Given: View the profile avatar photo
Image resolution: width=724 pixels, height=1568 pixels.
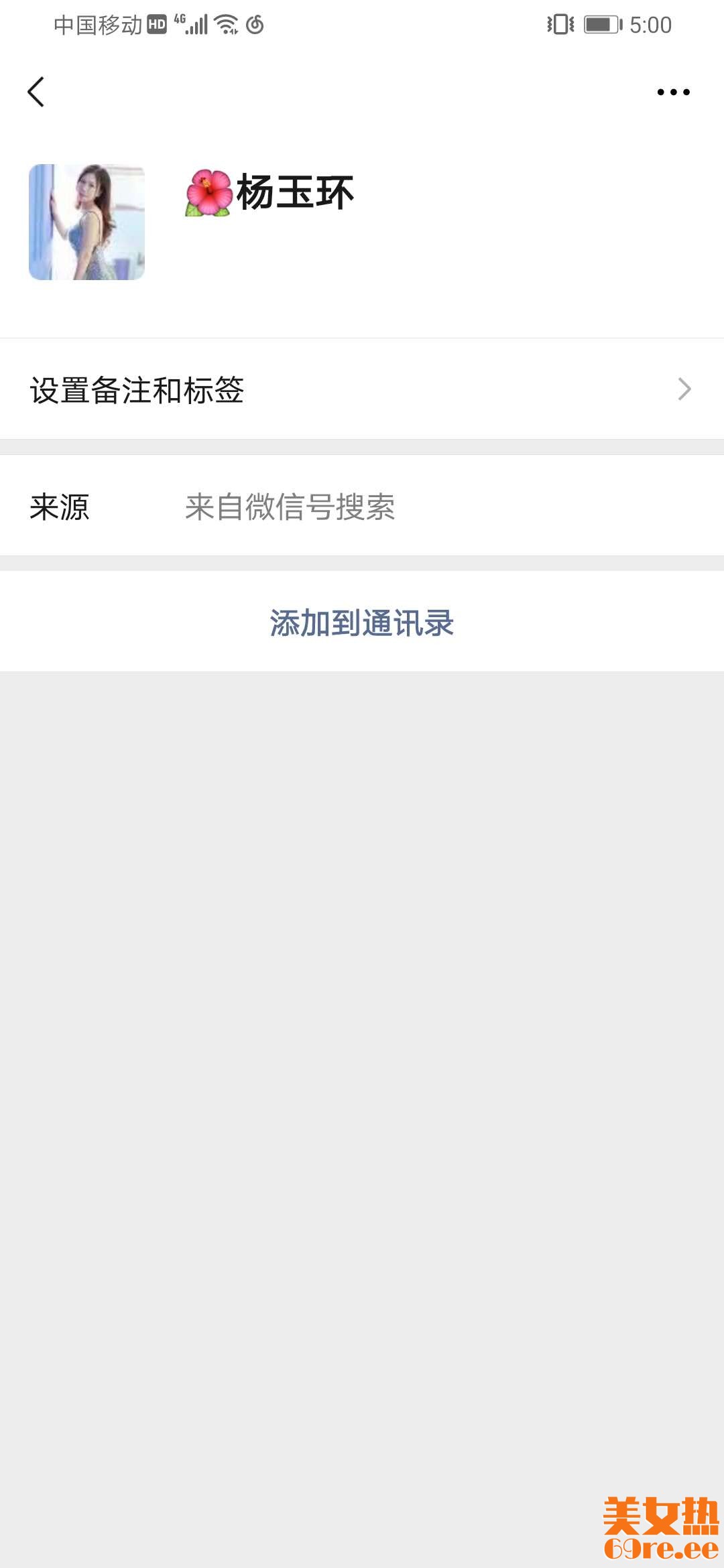Looking at the screenshot, I should pos(86,222).
